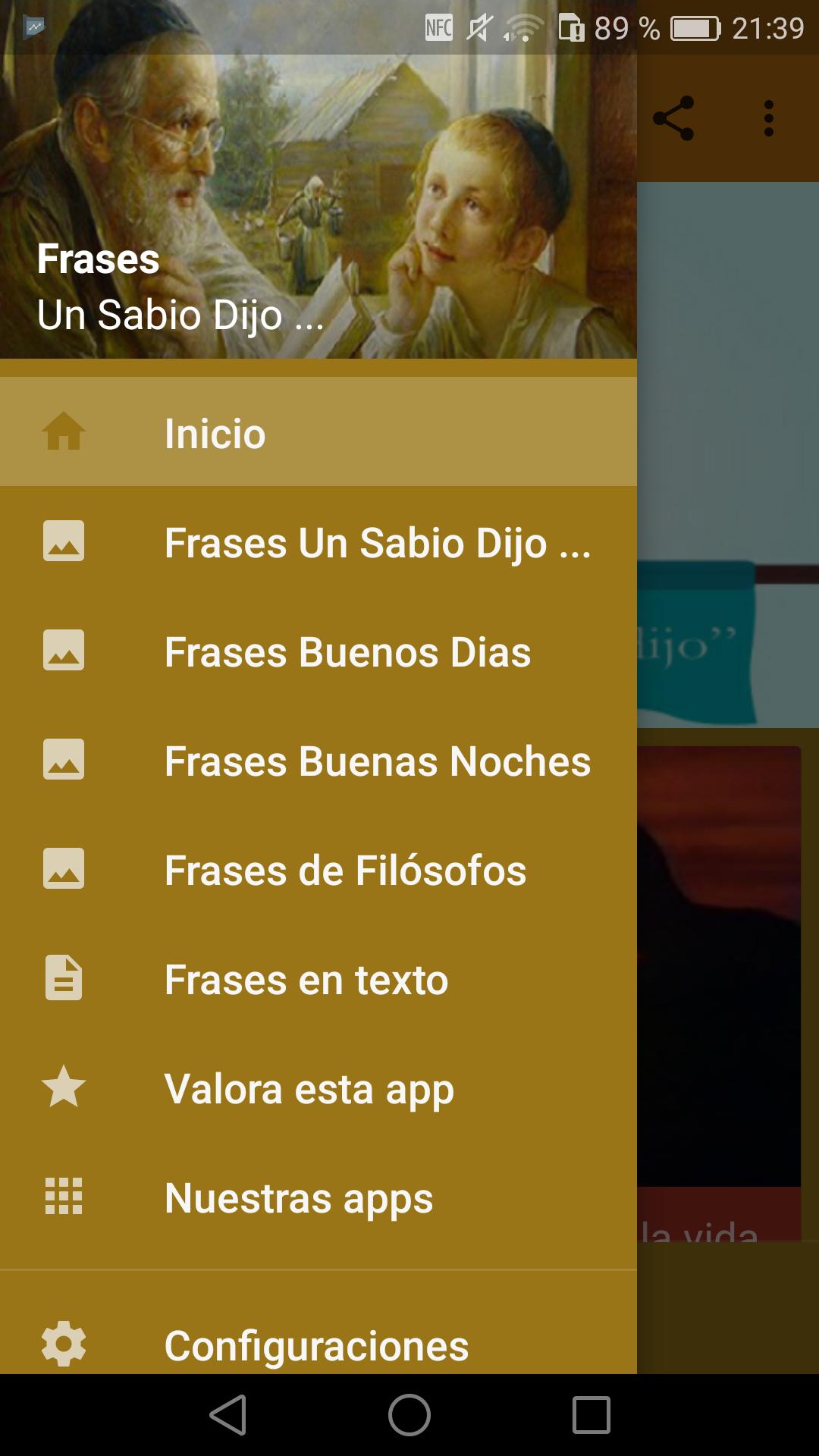Tap the system home button
Screen dimensions: 819x1456
pos(409,1415)
